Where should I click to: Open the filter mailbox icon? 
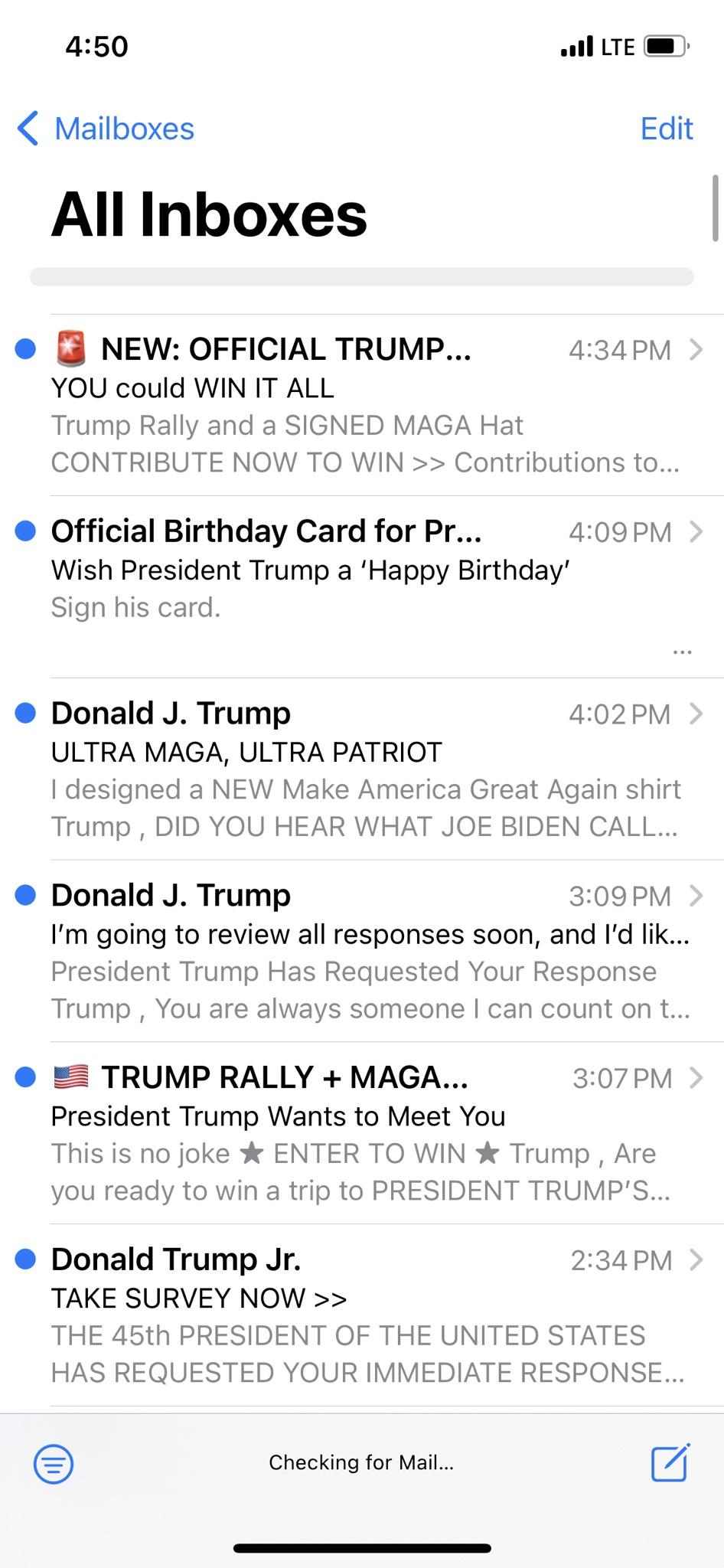tap(54, 1463)
